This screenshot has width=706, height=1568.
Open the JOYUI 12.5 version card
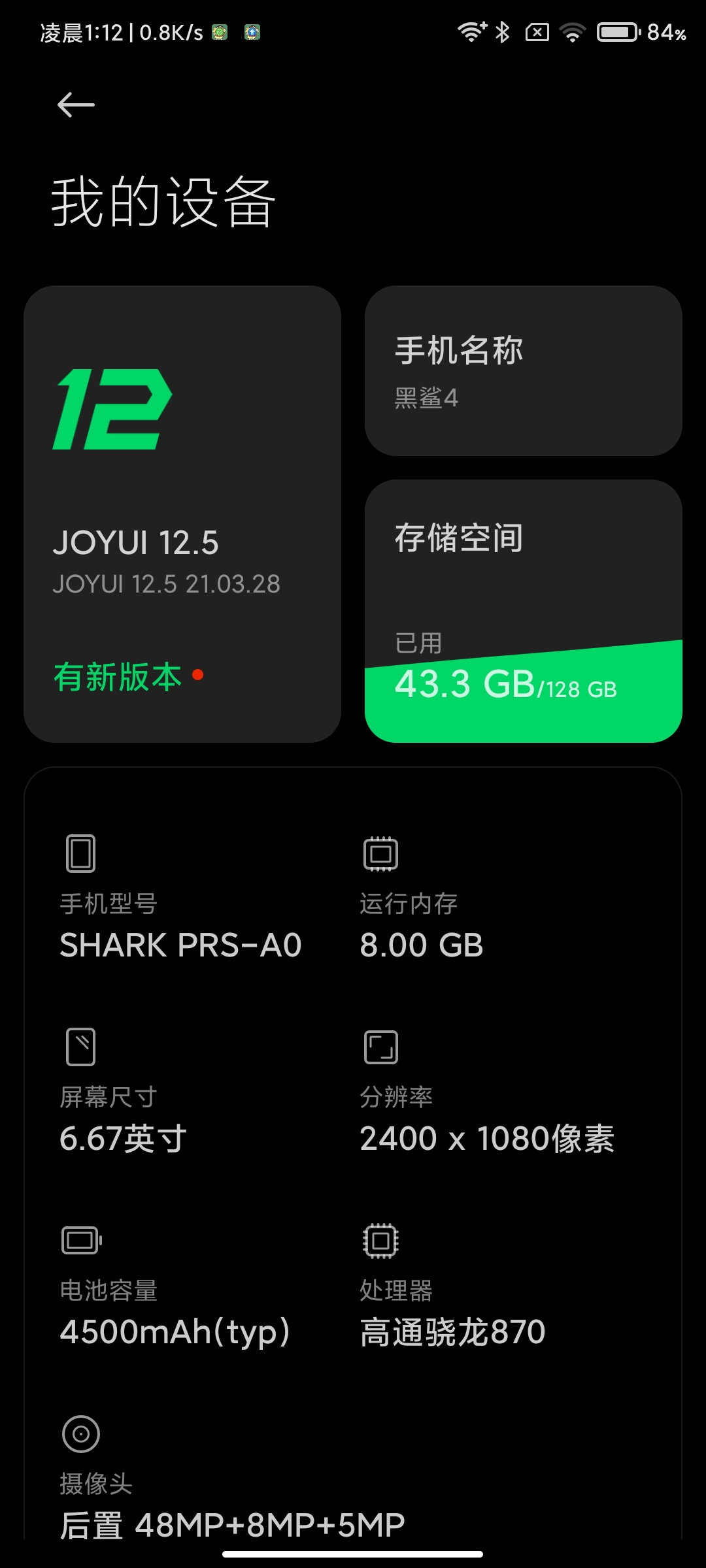(x=182, y=514)
